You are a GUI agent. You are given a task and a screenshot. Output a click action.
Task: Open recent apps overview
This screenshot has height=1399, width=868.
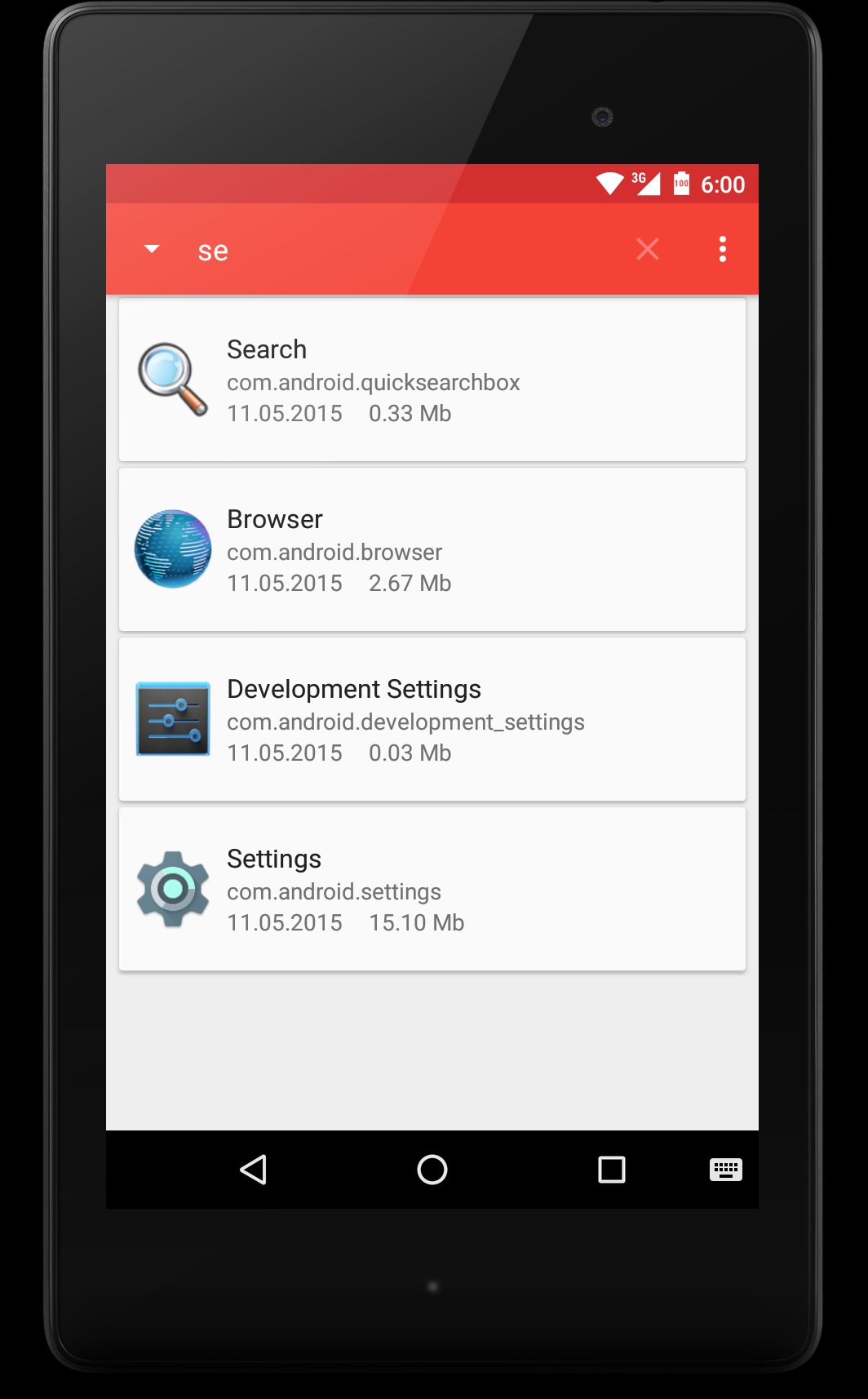612,1170
